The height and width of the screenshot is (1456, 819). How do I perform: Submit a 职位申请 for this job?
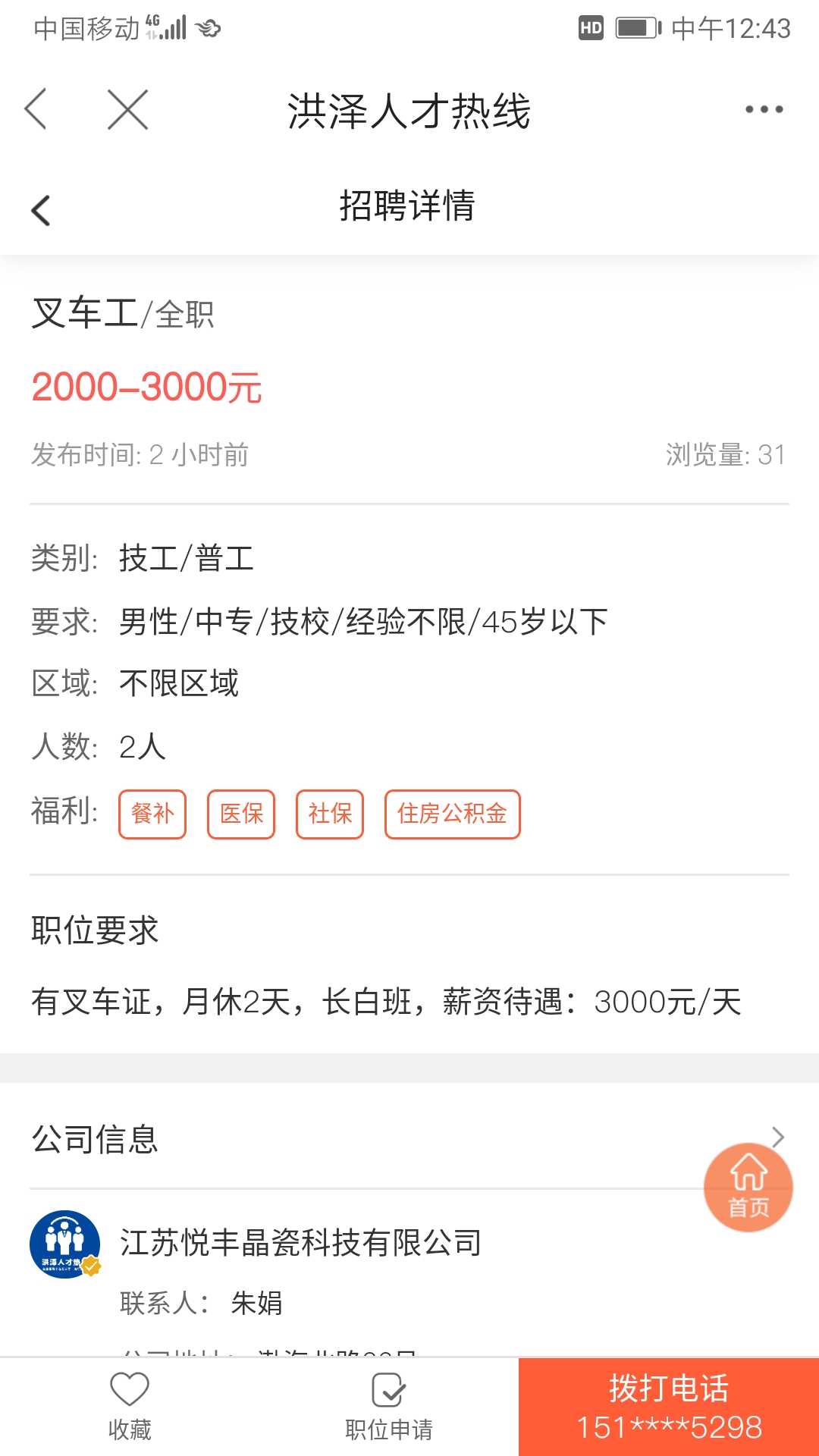coord(389,1407)
